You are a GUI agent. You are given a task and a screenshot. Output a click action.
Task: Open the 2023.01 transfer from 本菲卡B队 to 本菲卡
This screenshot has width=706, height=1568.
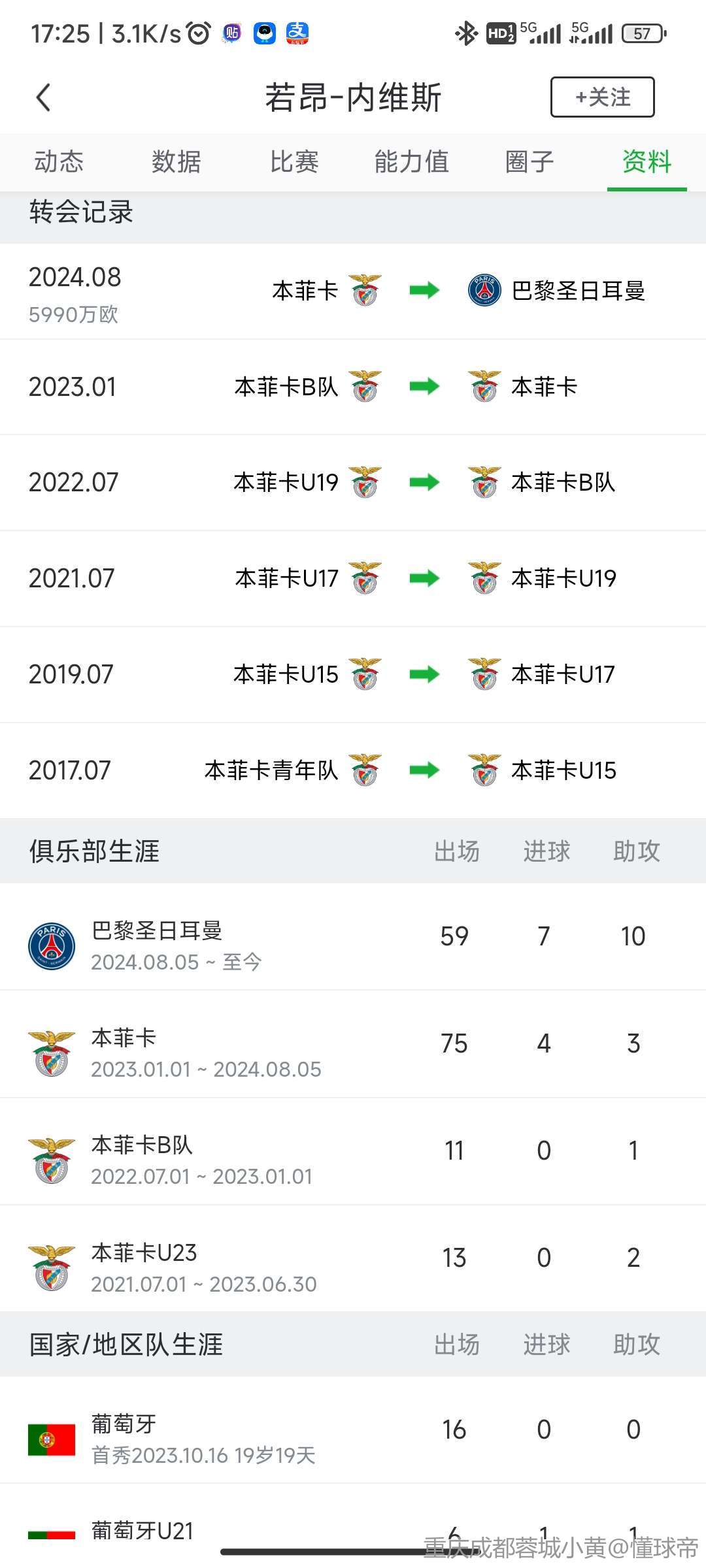click(x=353, y=387)
